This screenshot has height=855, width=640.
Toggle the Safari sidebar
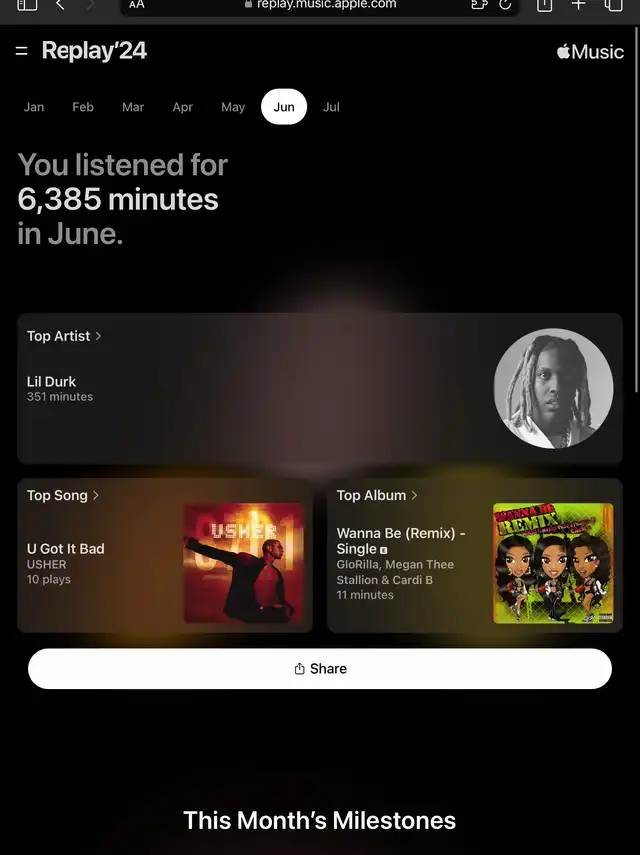(x=27, y=5)
